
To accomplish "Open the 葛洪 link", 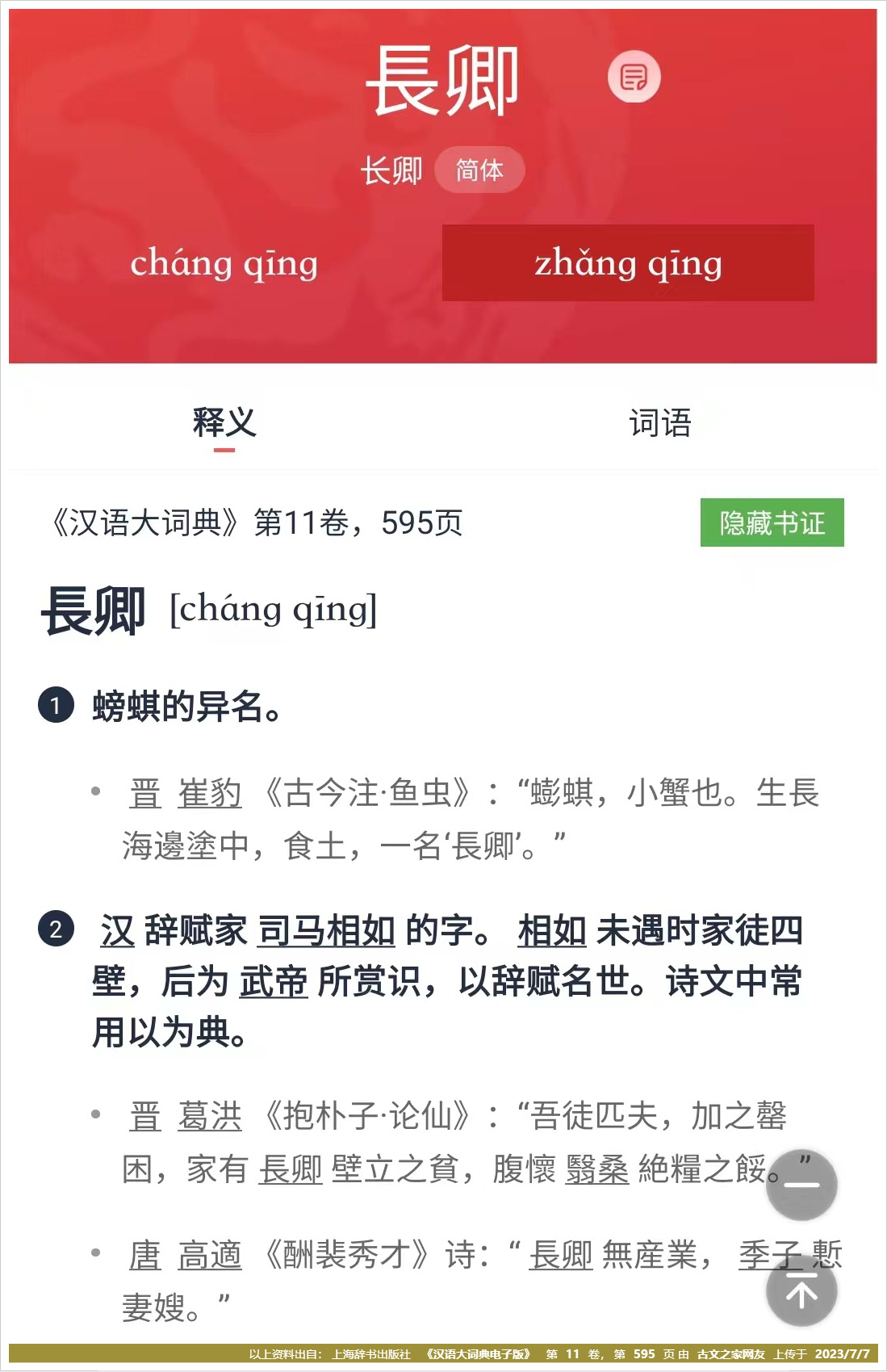I will point(210,1117).
